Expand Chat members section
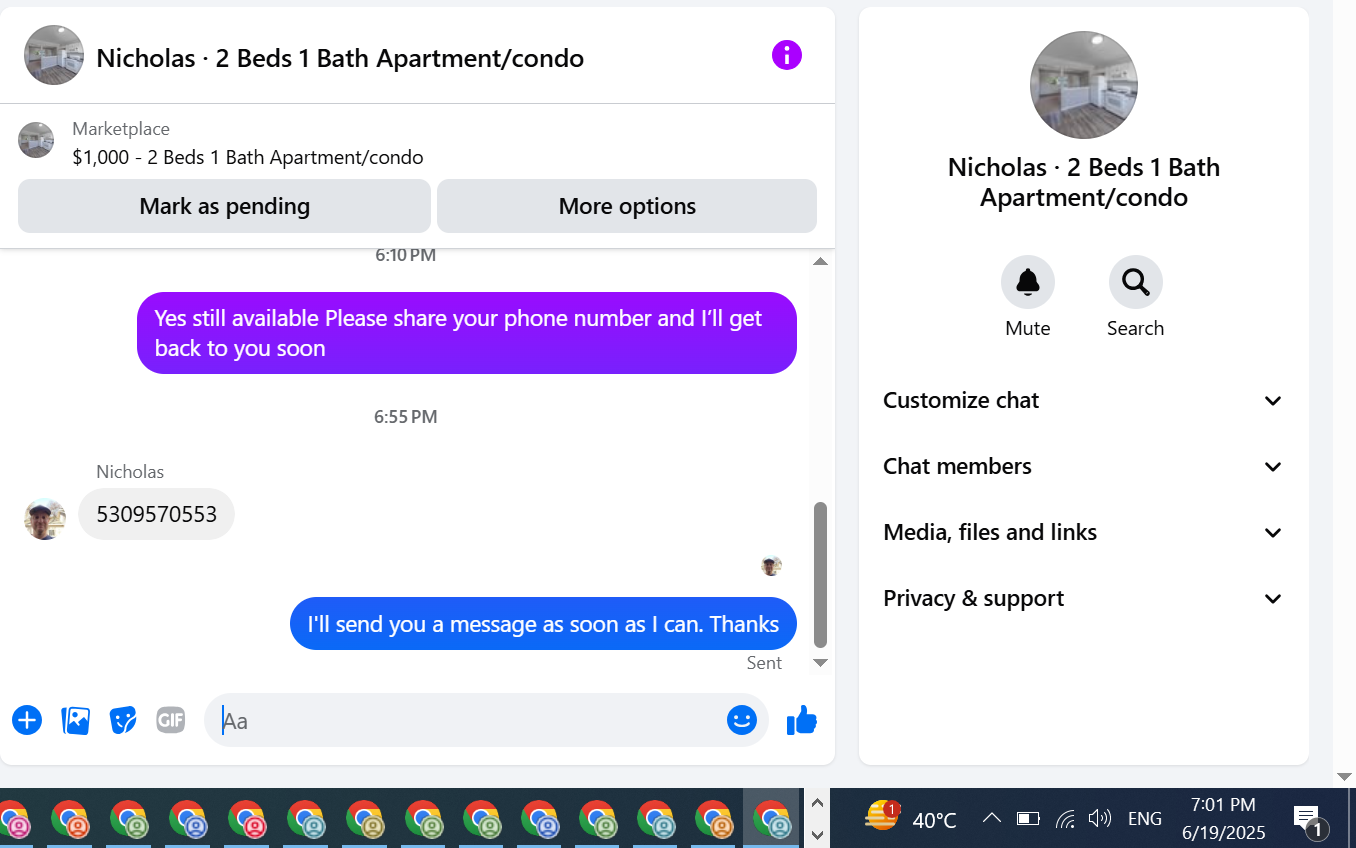 click(1083, 466)
